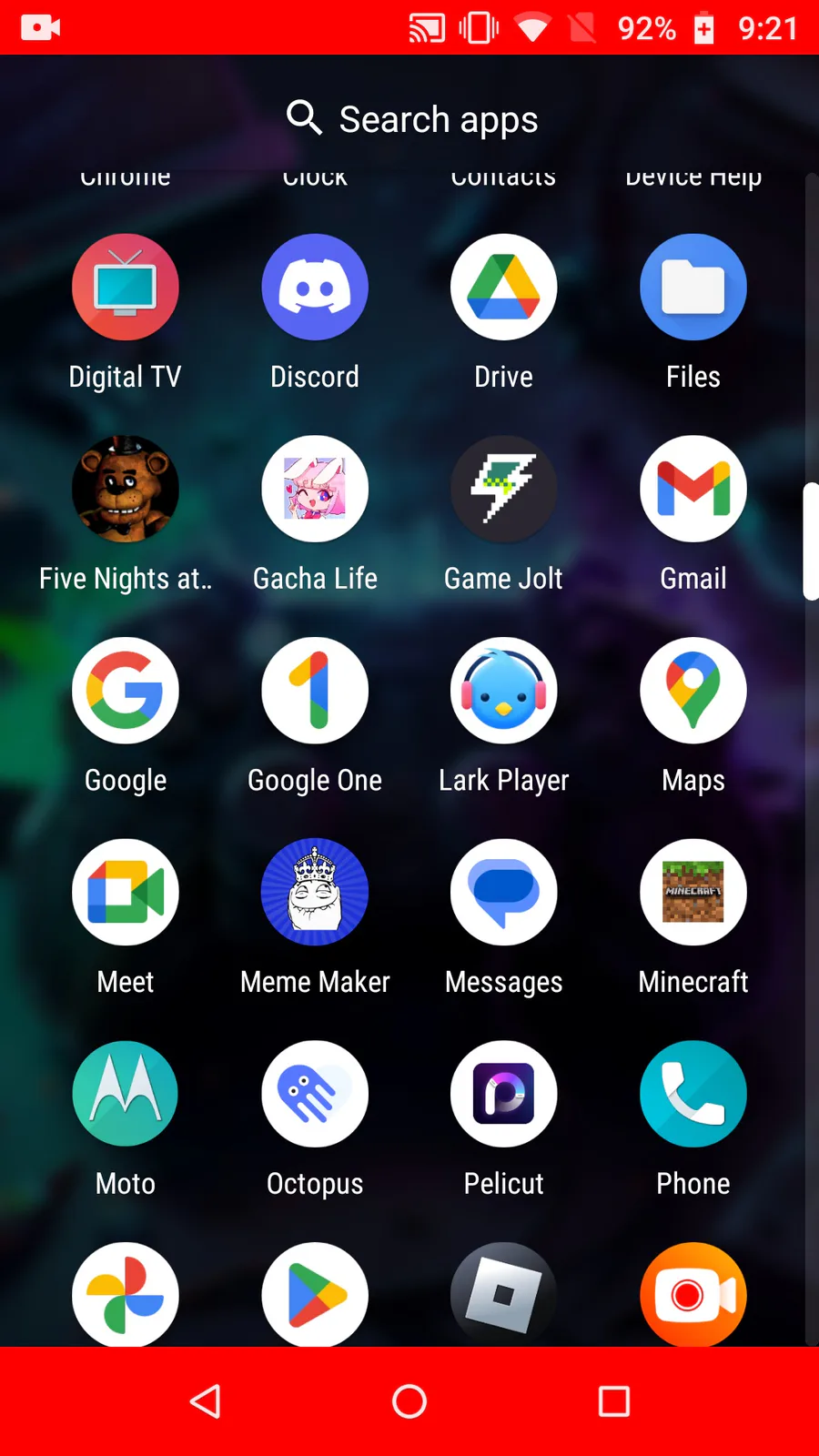The width and height of the screenshot is (819, 1456).
Task: Open Gmail
Action: click(x=693, y=490)
